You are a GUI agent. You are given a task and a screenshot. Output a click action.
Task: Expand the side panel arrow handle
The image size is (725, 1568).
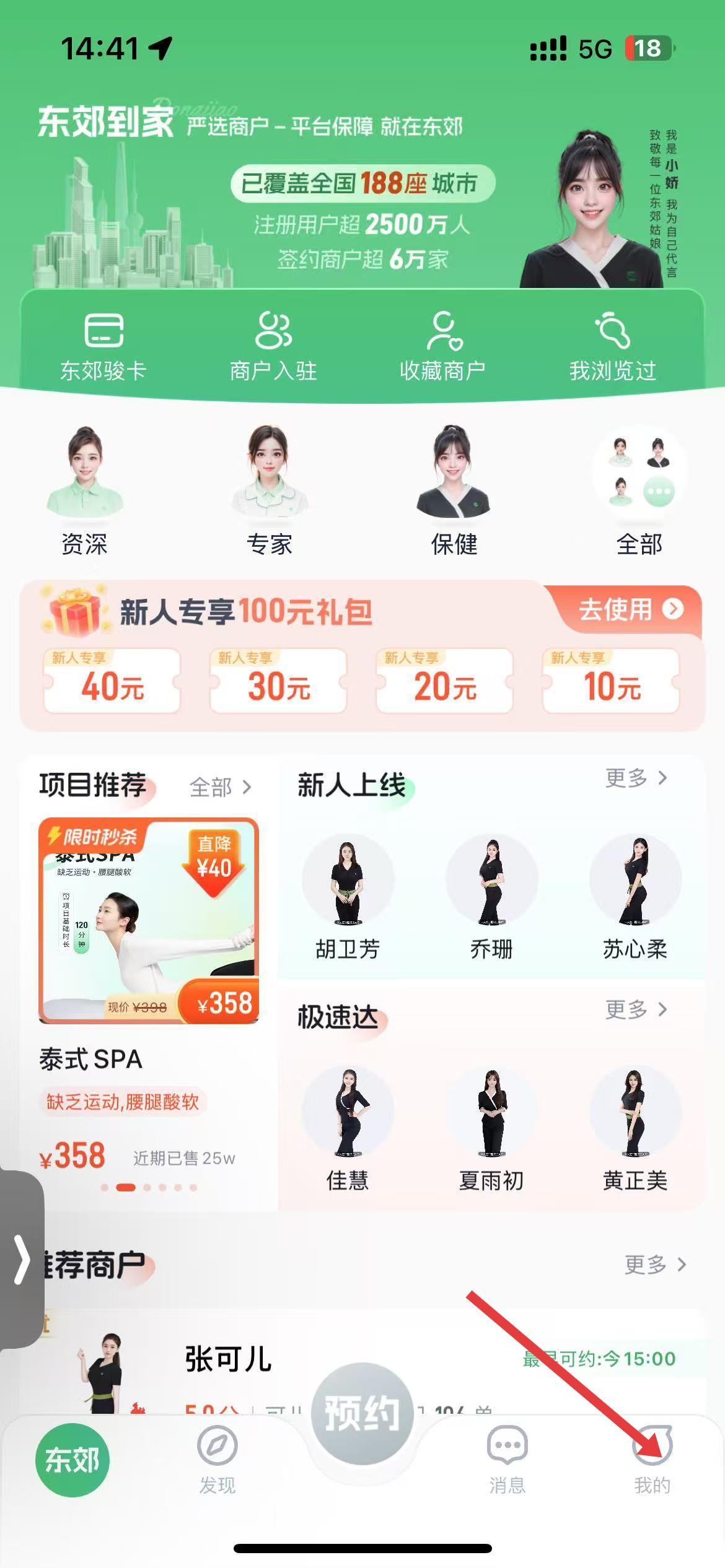point(22,1259)
